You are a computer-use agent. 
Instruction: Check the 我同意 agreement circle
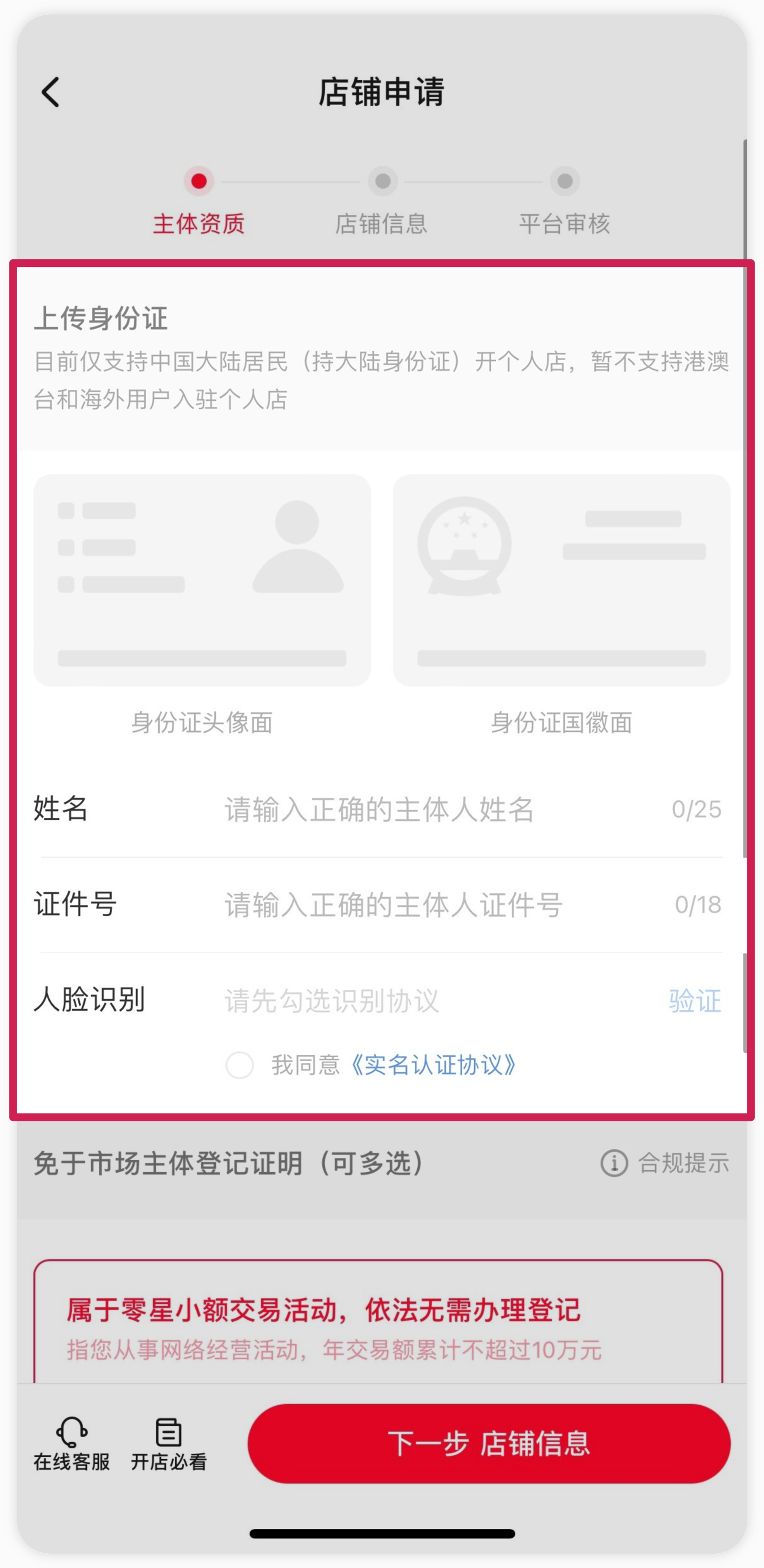[240, 1065]
